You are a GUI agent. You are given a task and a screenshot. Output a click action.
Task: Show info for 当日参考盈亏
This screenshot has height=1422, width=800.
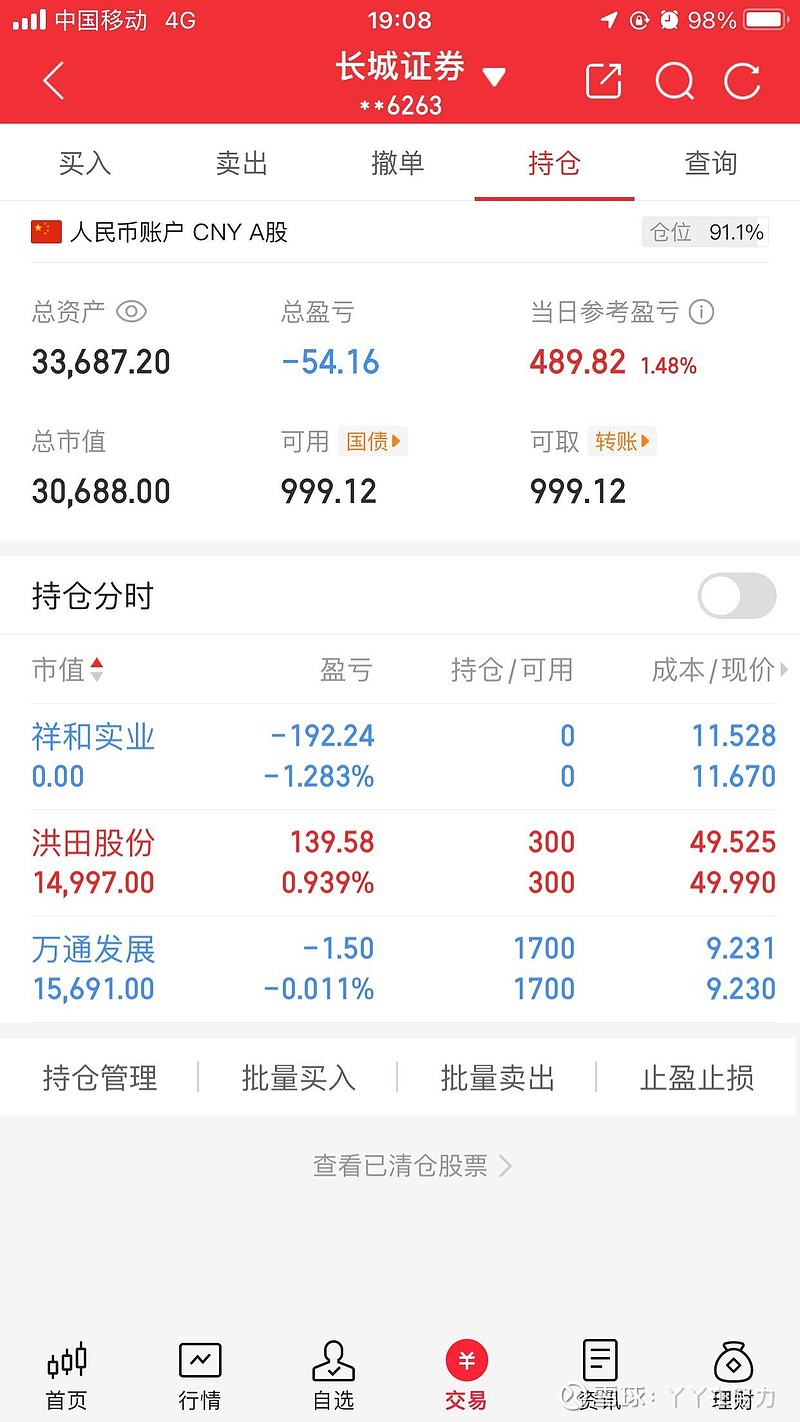tap(702, 312)
